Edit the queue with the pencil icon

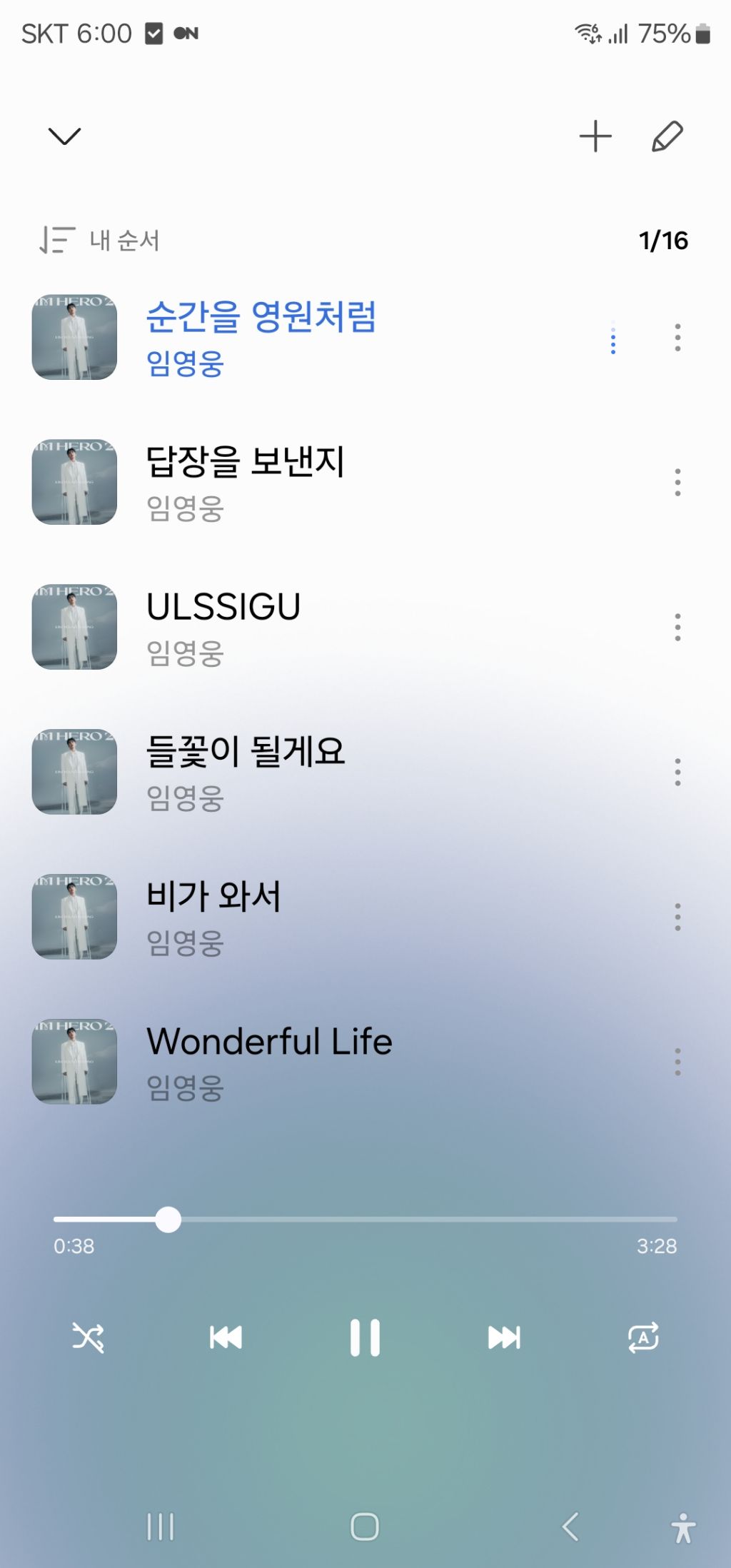point(667,136)
